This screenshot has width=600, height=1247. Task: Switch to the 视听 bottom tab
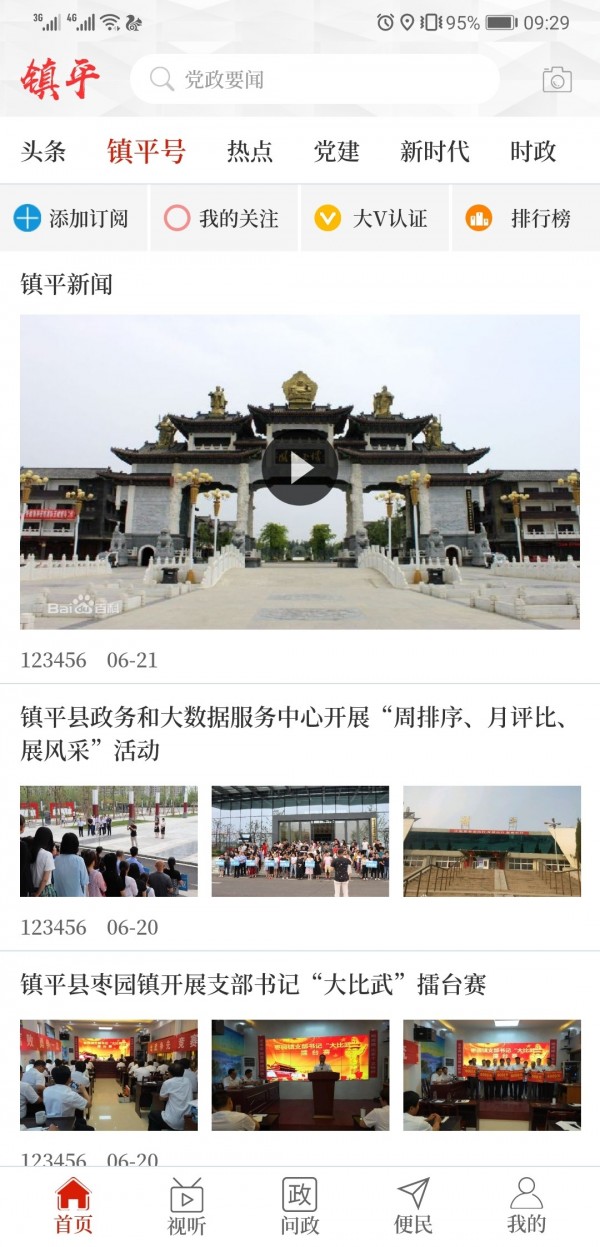pyautogui.click(x=186, y=1205)
